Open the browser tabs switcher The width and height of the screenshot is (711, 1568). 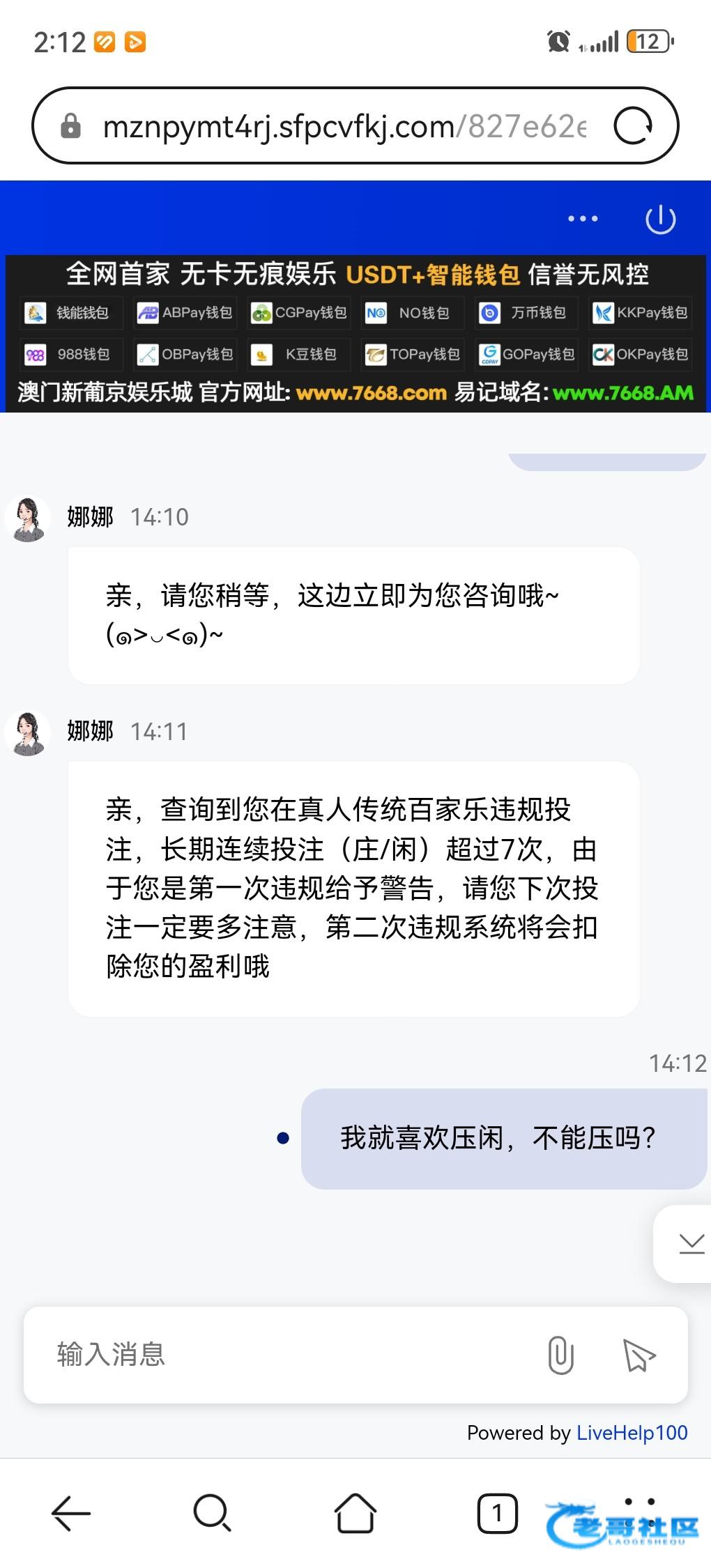tap(497, 1513)
